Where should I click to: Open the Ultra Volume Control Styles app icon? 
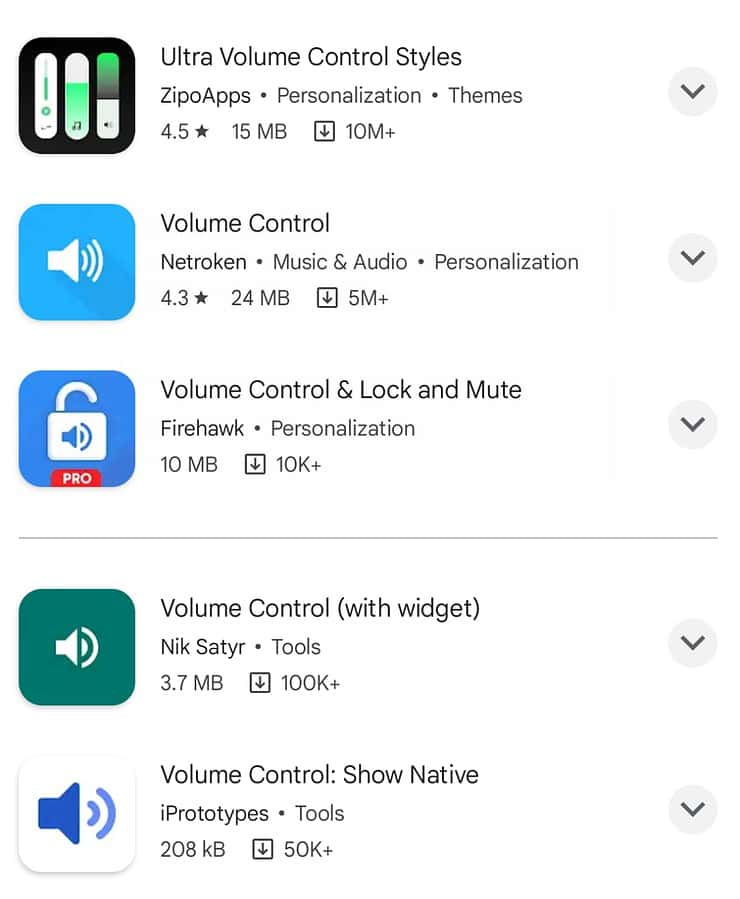[x=76, y=93]
